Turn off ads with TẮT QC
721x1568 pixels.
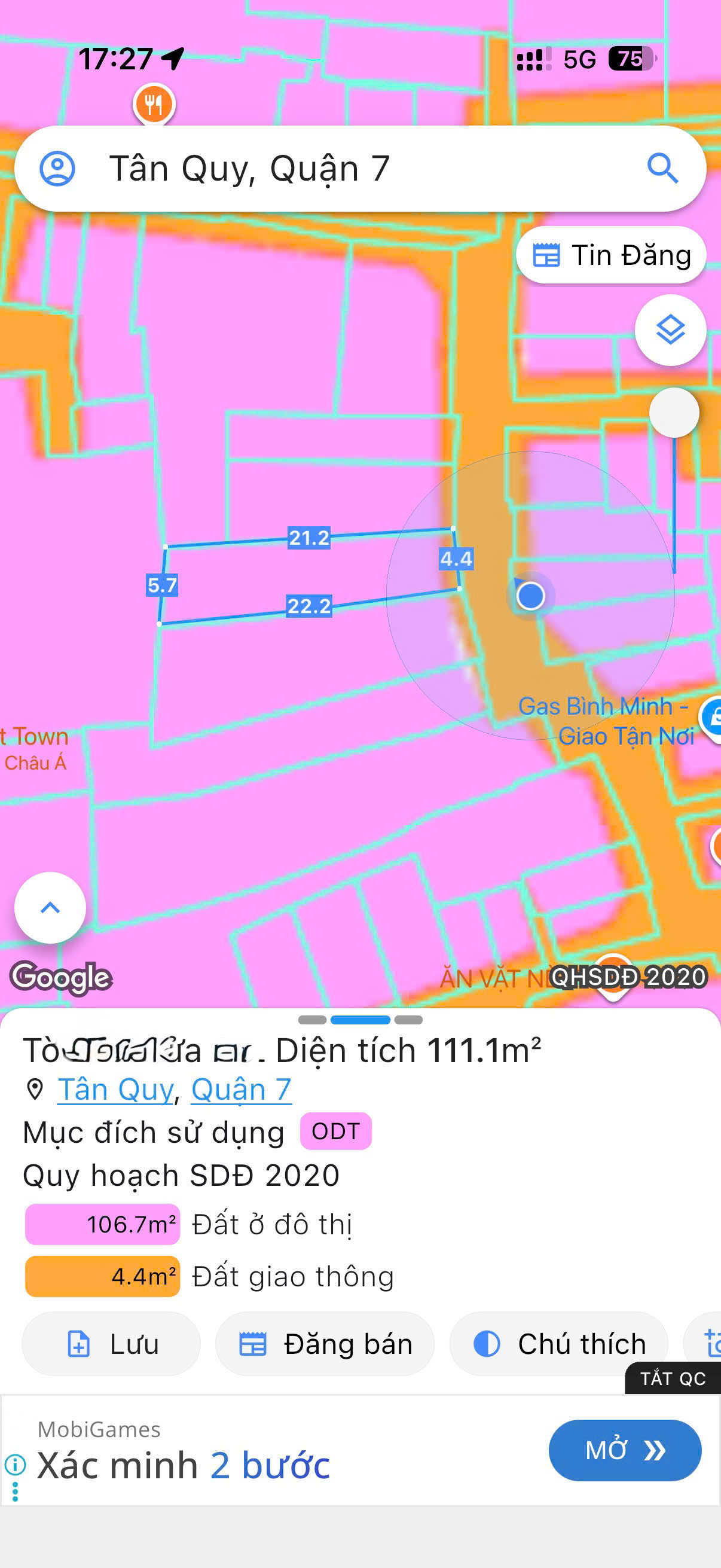point(673,1378)
